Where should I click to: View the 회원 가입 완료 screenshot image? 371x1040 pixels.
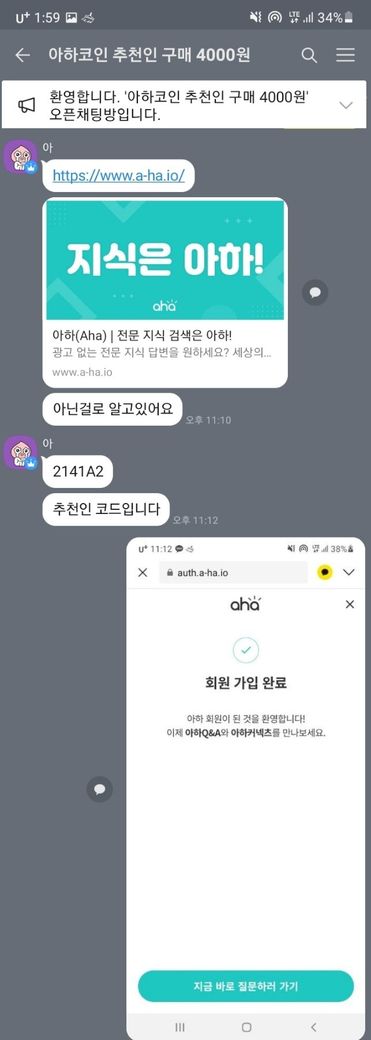click(x=246, y=789)
